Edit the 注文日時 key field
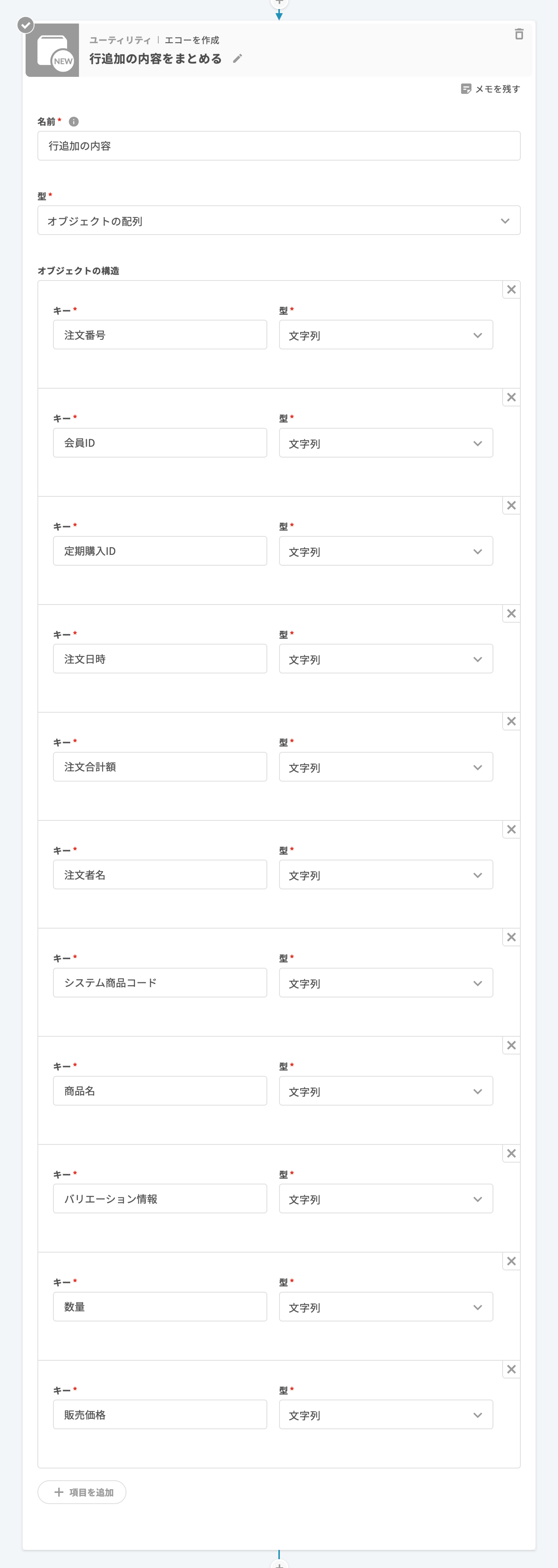The height and width of the screenshot is (1568, 558). (x=160, y=659)
